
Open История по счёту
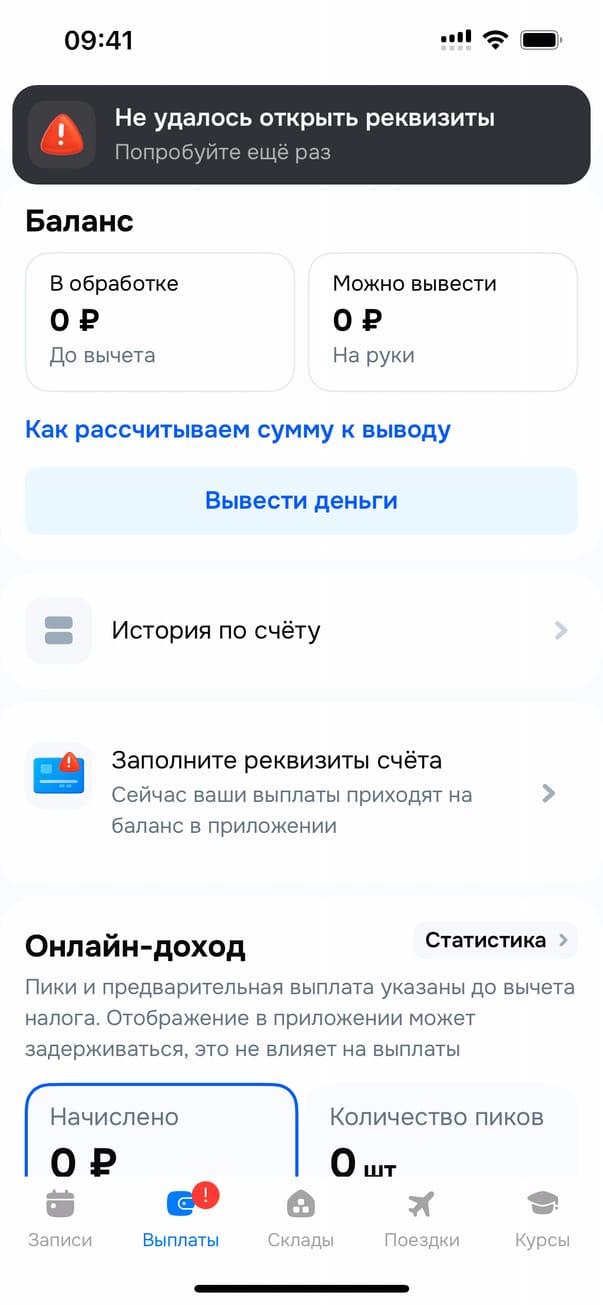301,631
